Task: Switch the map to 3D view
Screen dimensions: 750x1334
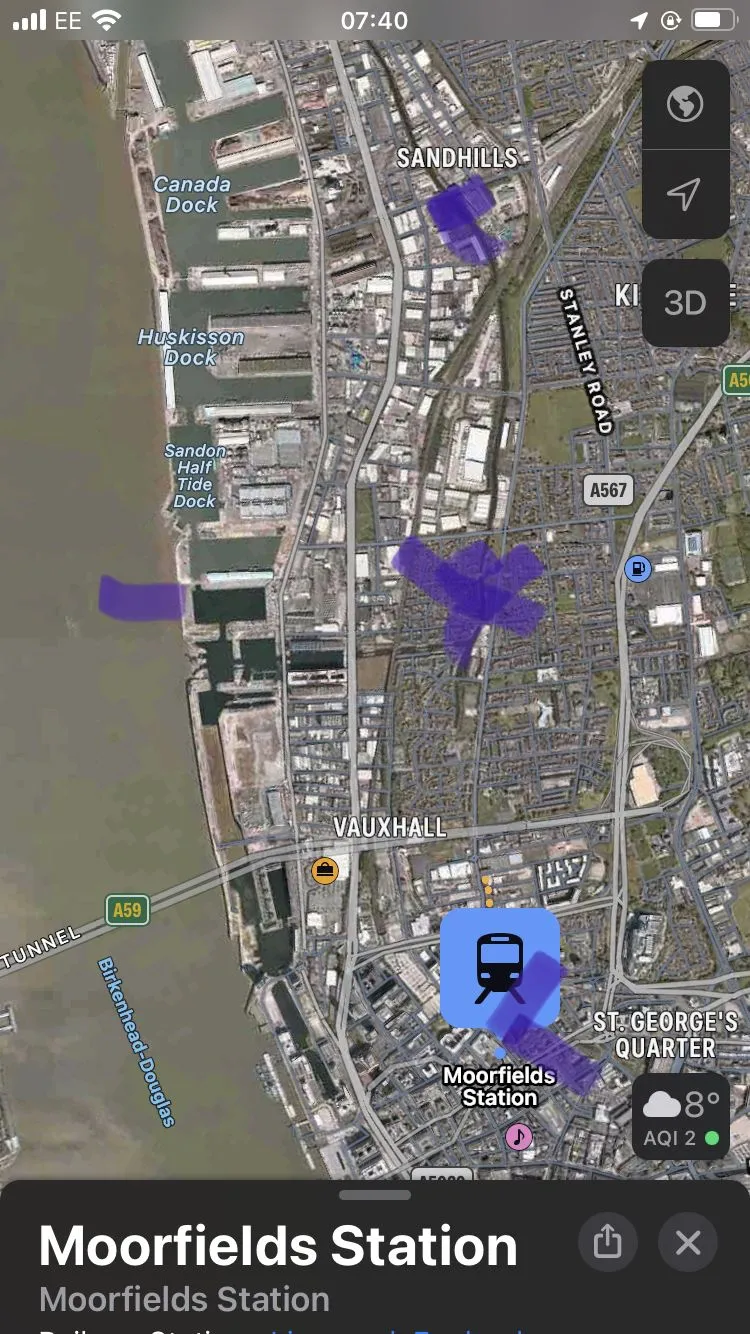Action: pyautogui.click(x=685, y=302)
